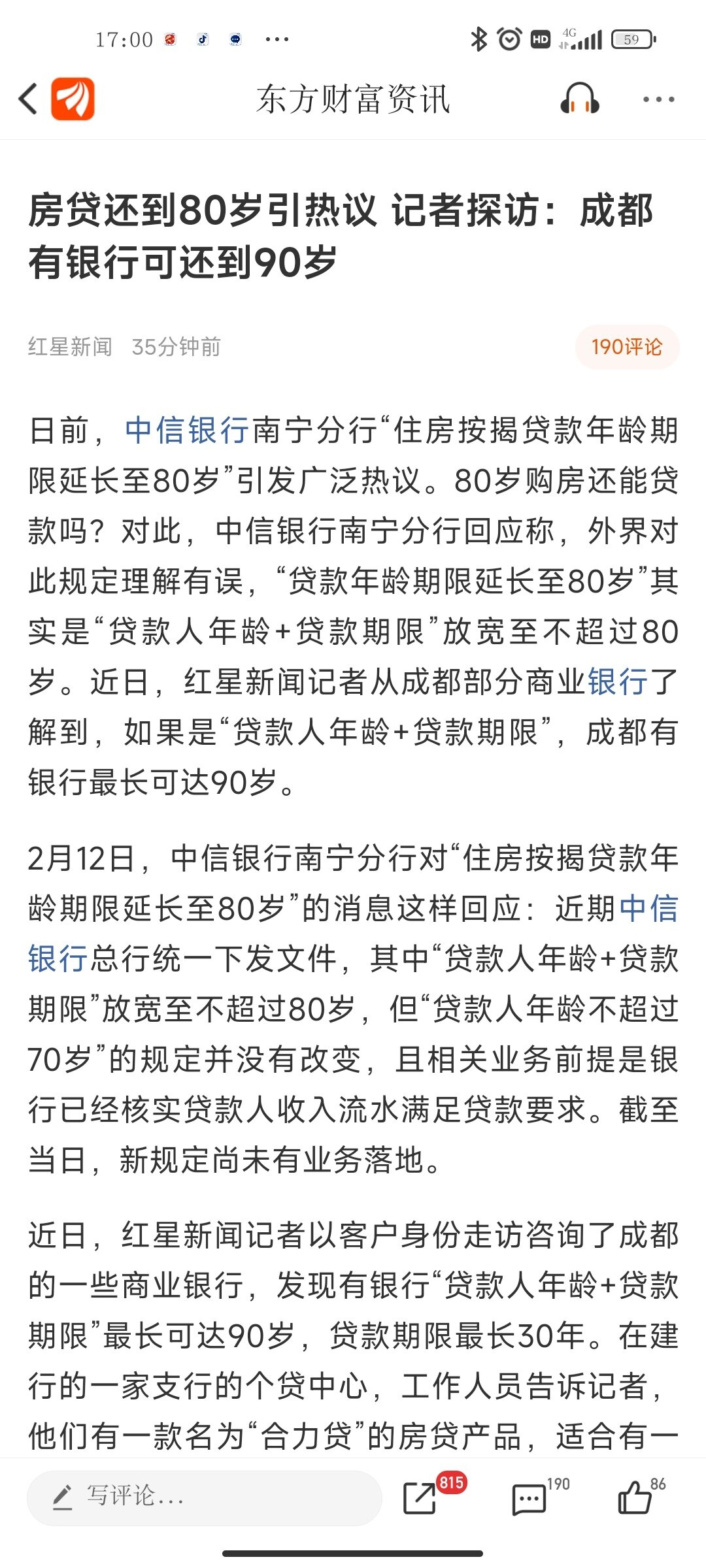Listen to the article via headphone icon
706x1568 pixels.
pyautogui.click(x=580, y=99)
